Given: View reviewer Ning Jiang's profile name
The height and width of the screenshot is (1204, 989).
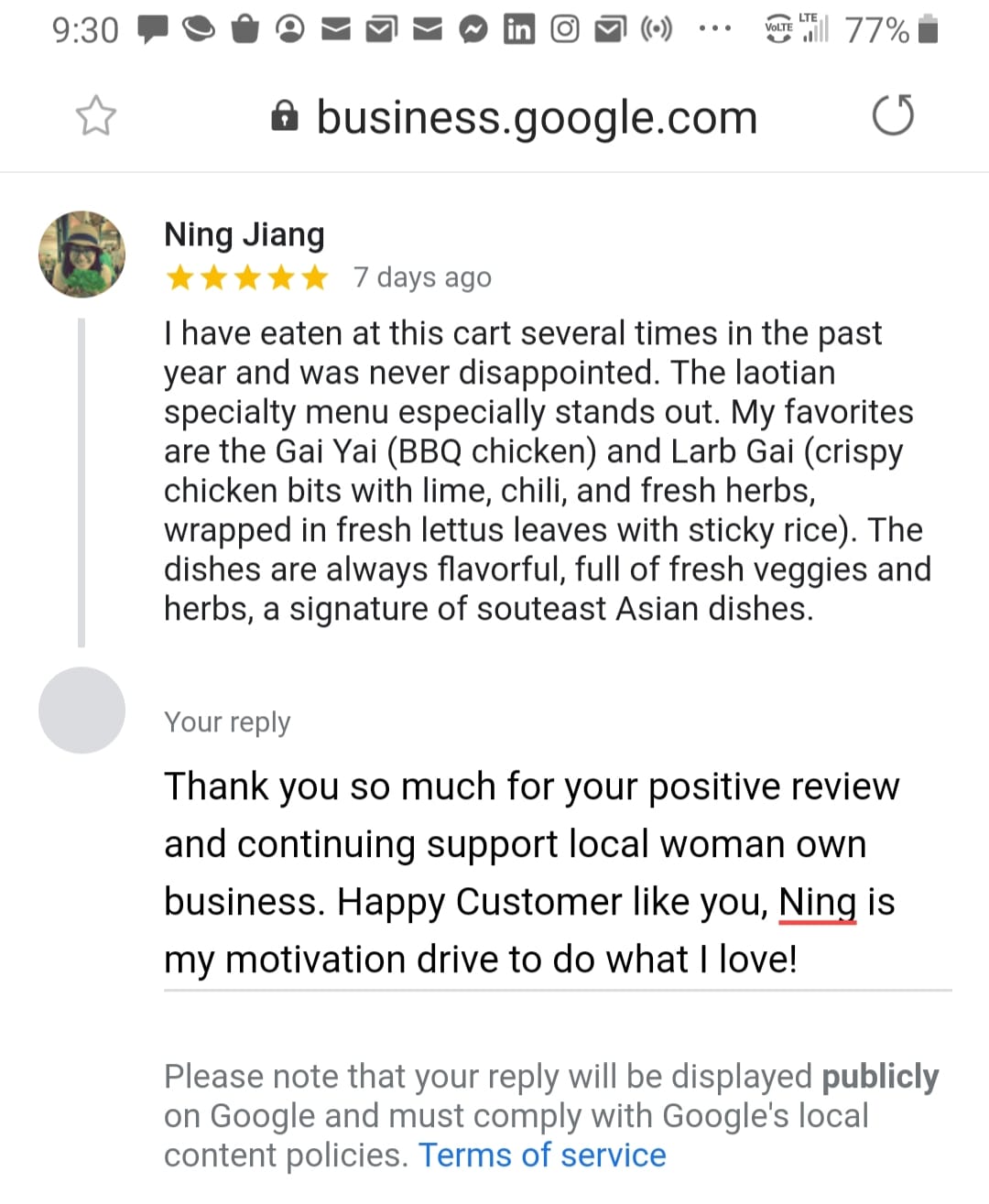Looking at the screenshot, I should click(x=244, y=234).
